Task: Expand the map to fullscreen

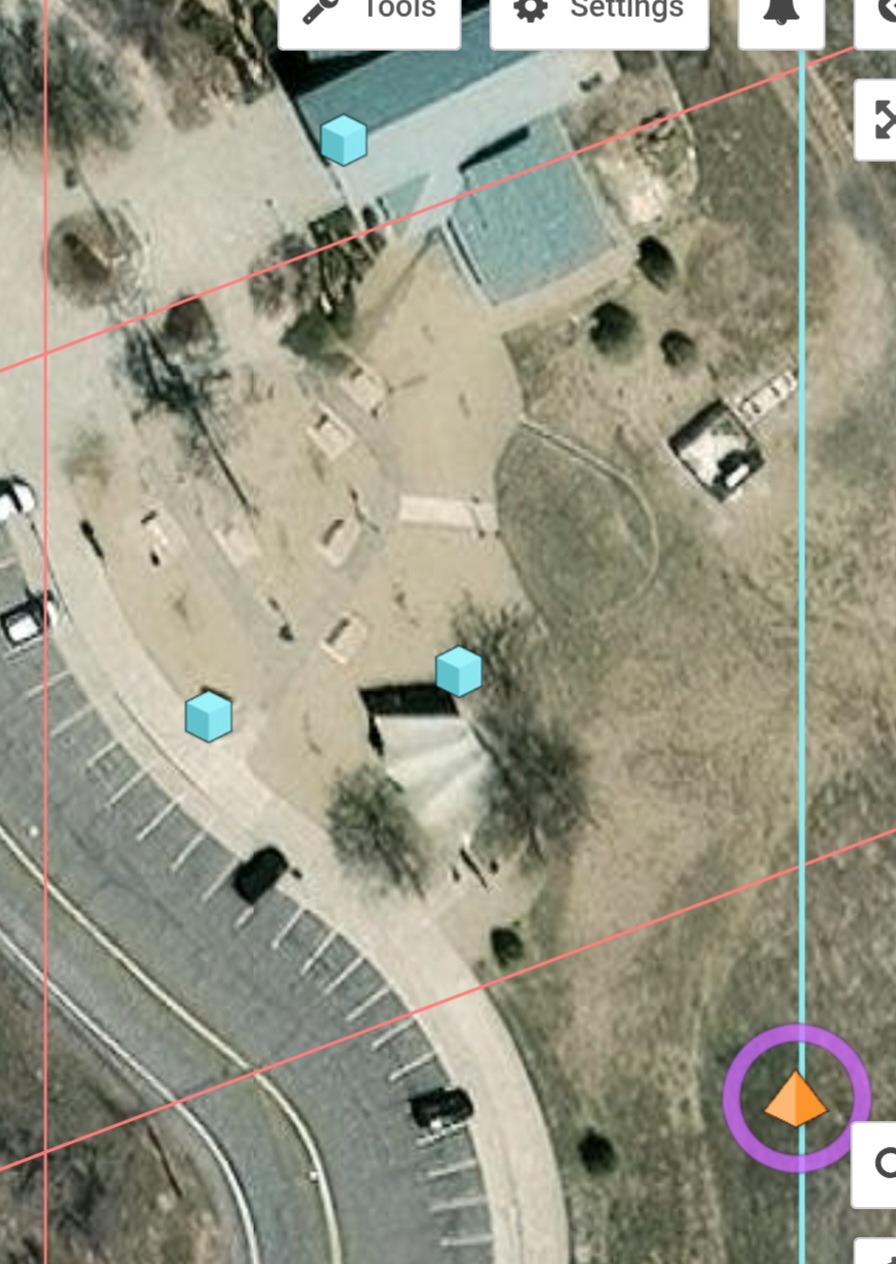Action: [x=880, y=119]
